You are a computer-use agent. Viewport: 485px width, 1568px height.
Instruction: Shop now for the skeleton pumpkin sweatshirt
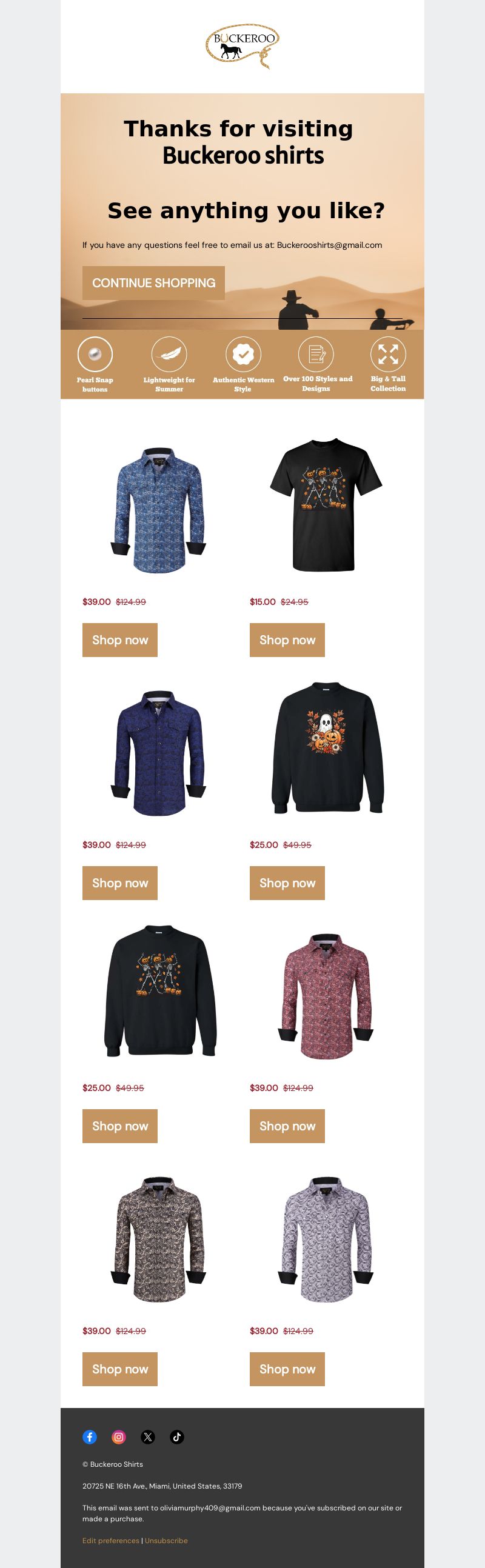point(120,1126)
